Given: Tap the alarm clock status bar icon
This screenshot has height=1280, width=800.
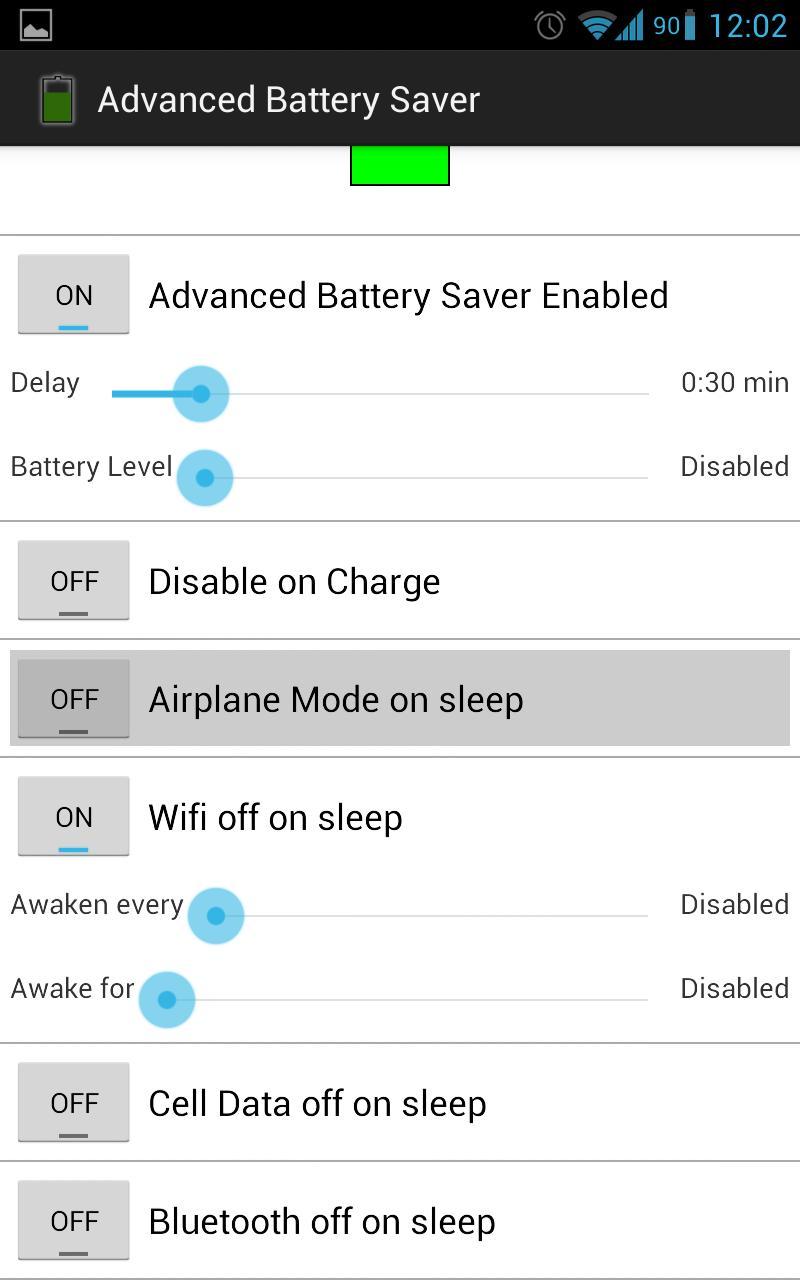Looking at the screenshot, I should tap(549, 25).
